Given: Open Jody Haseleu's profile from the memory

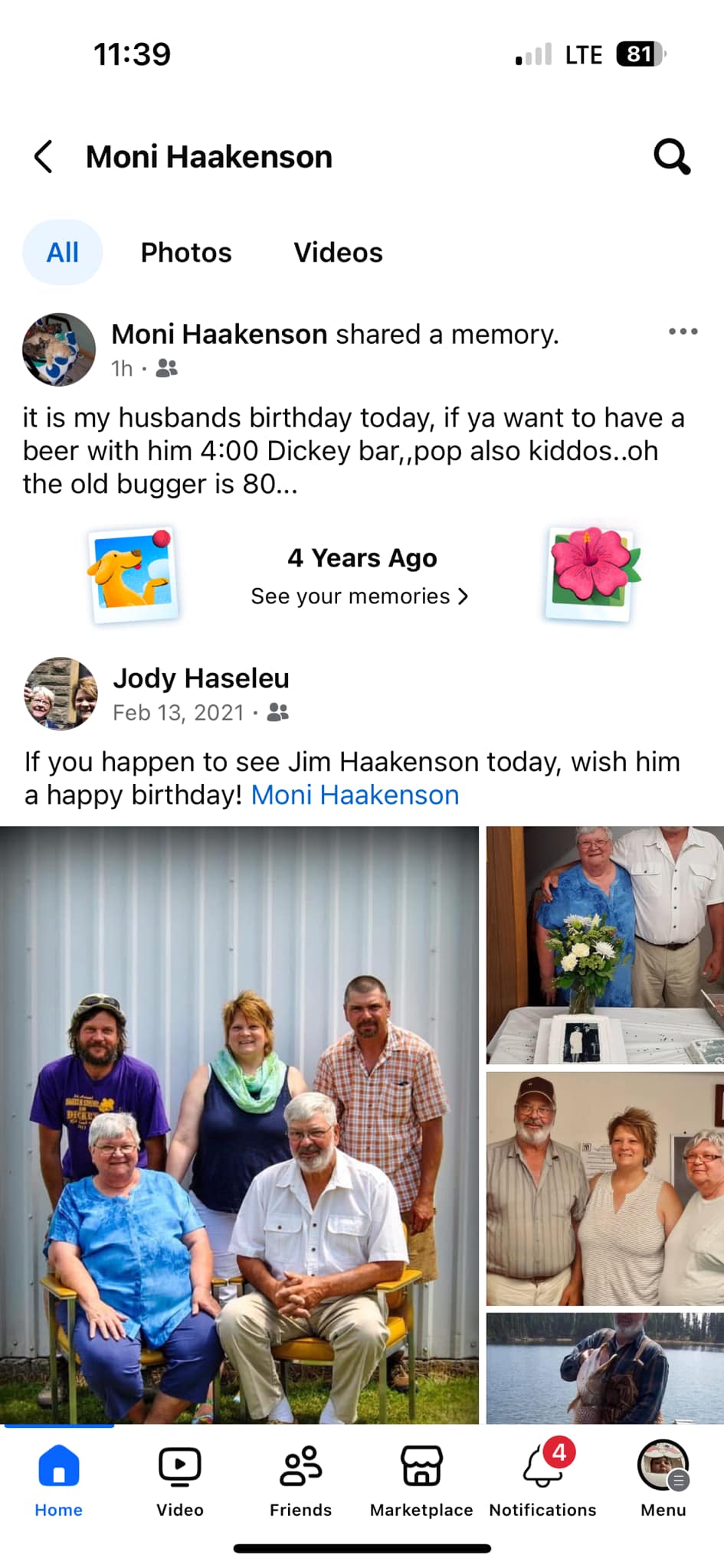Looking at the screenshot, I should 201,678.
